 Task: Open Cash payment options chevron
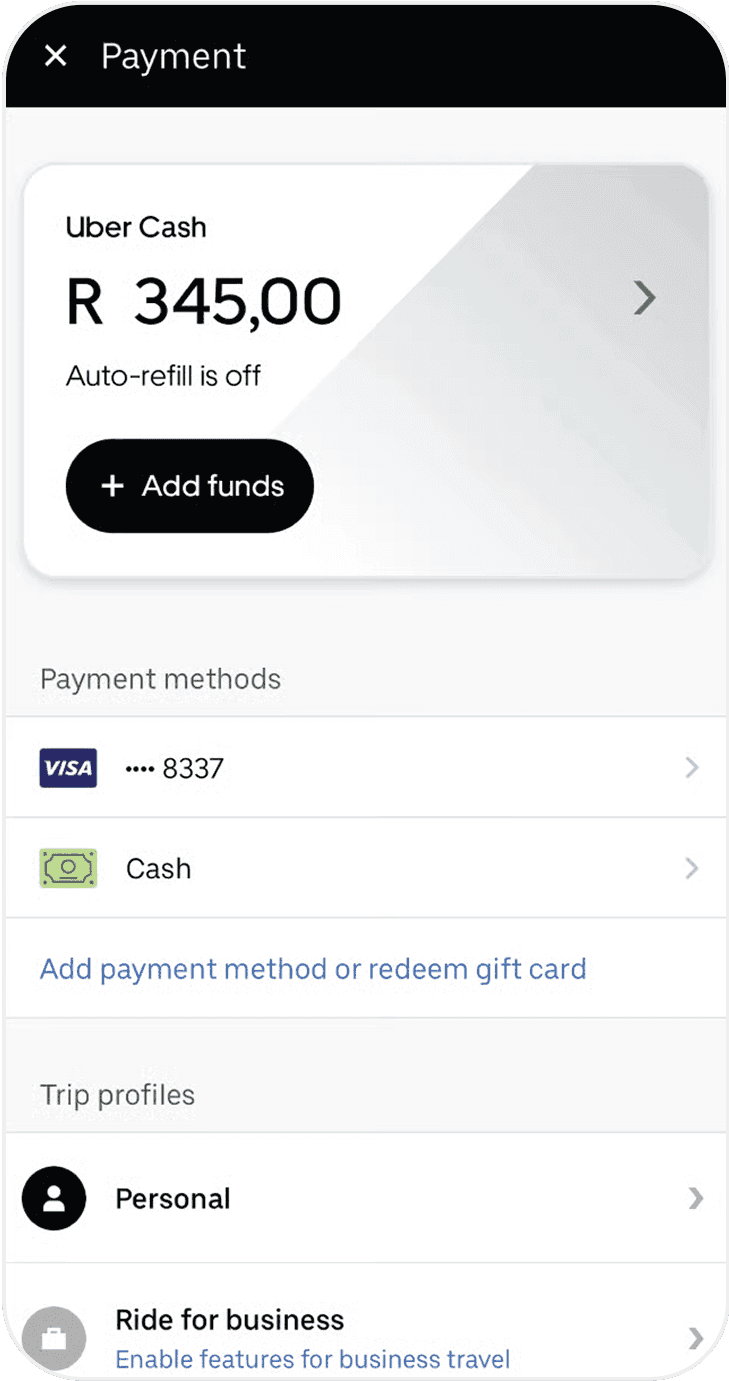click(691, 868)
